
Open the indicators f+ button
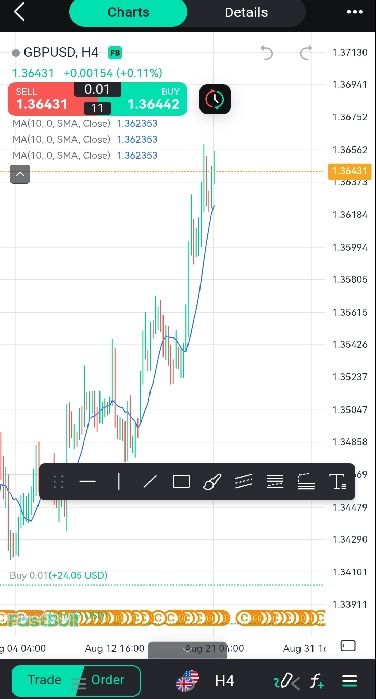[317, 681]
